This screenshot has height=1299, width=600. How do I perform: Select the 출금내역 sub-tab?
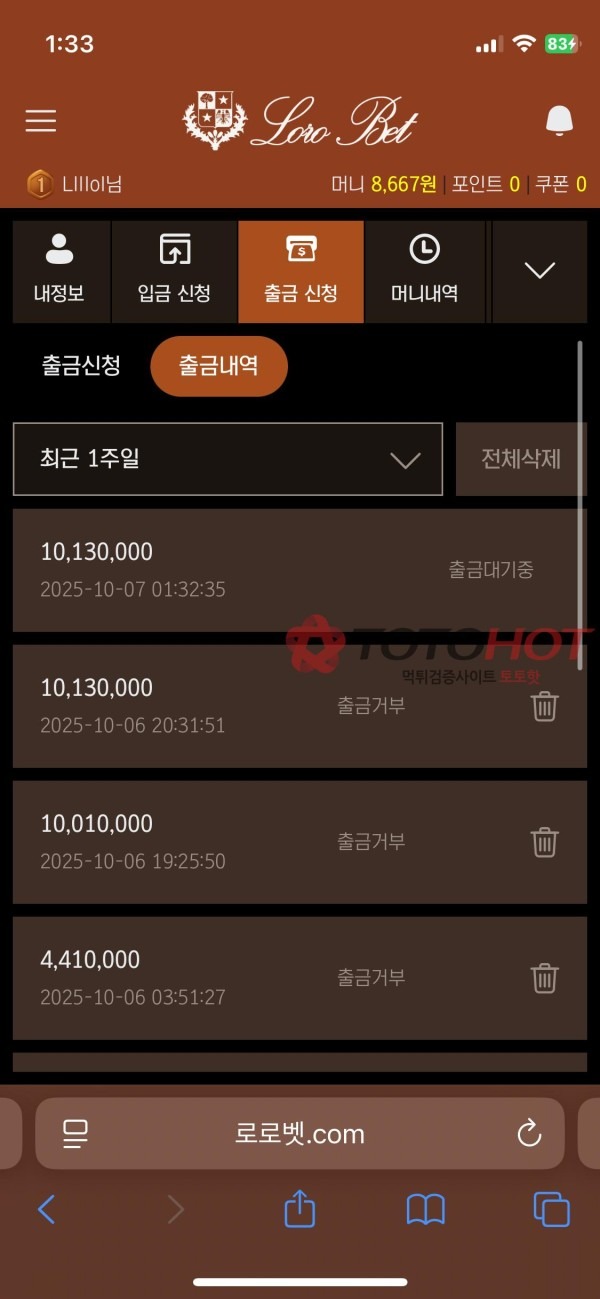[218, 366]
